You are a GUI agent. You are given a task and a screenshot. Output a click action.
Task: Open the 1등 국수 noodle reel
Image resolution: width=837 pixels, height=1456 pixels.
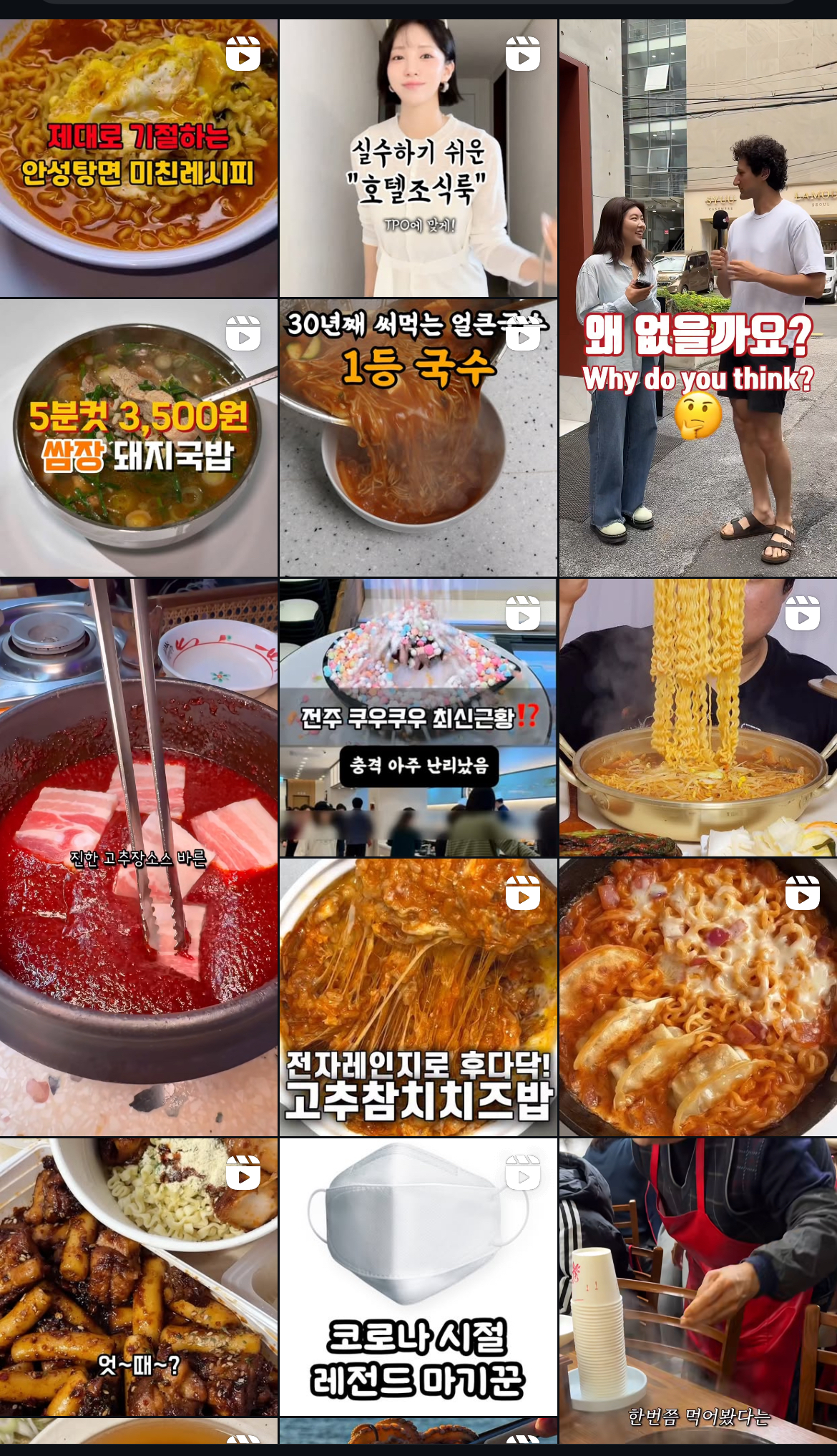pos(418,438)
